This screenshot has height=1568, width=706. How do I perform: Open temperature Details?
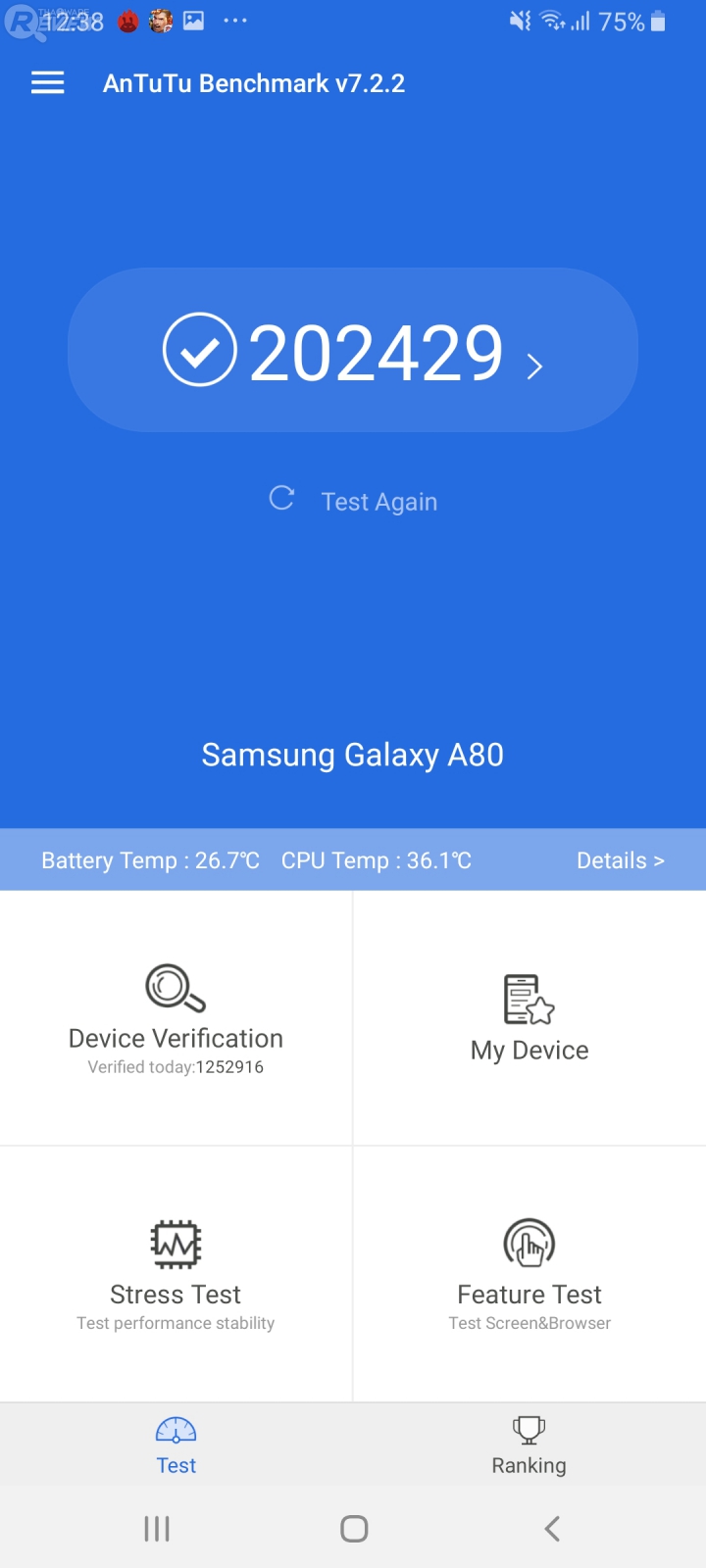pyautogui.click(x=620, y=860)
